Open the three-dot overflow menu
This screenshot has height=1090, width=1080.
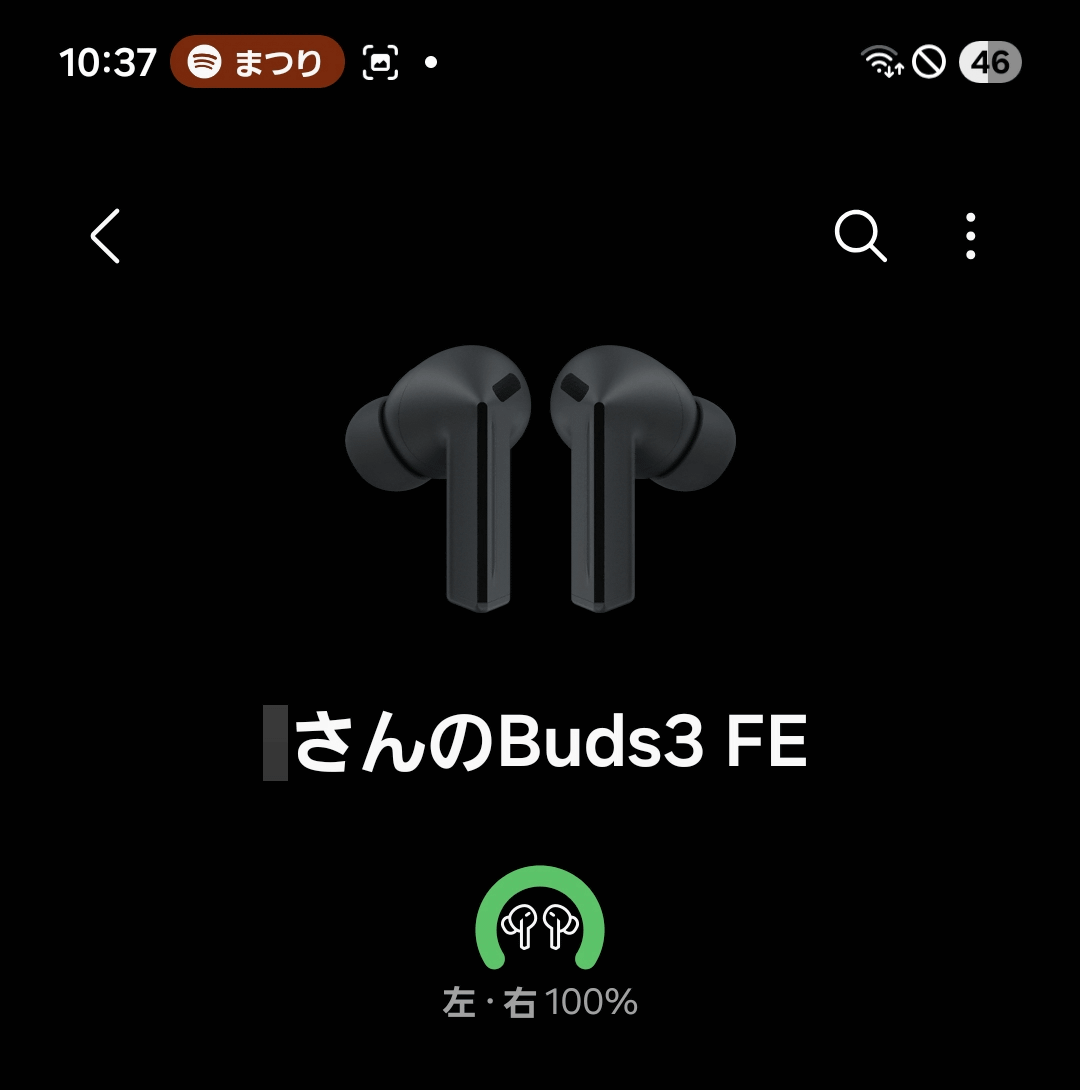click(x=970, y=237)
